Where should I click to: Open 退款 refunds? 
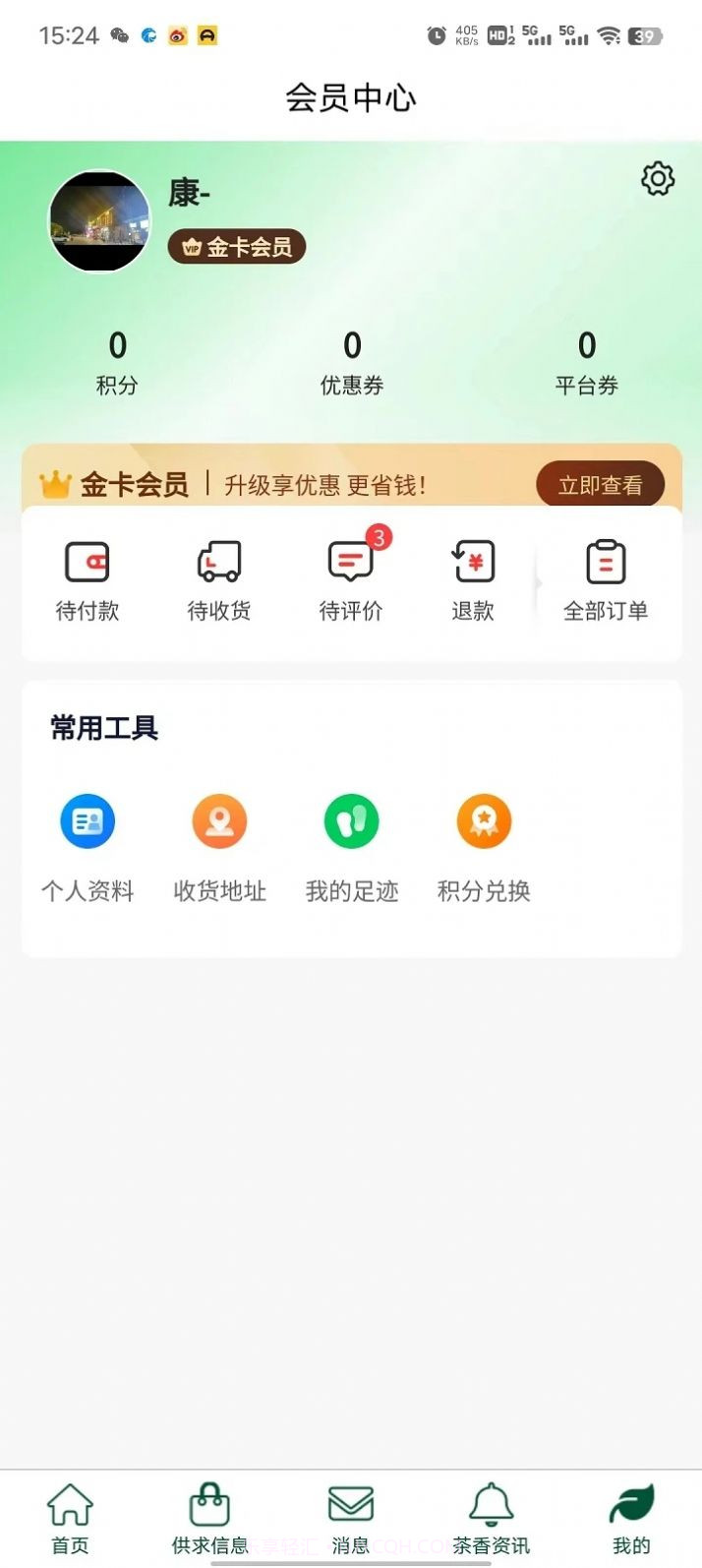coord(473,580)
